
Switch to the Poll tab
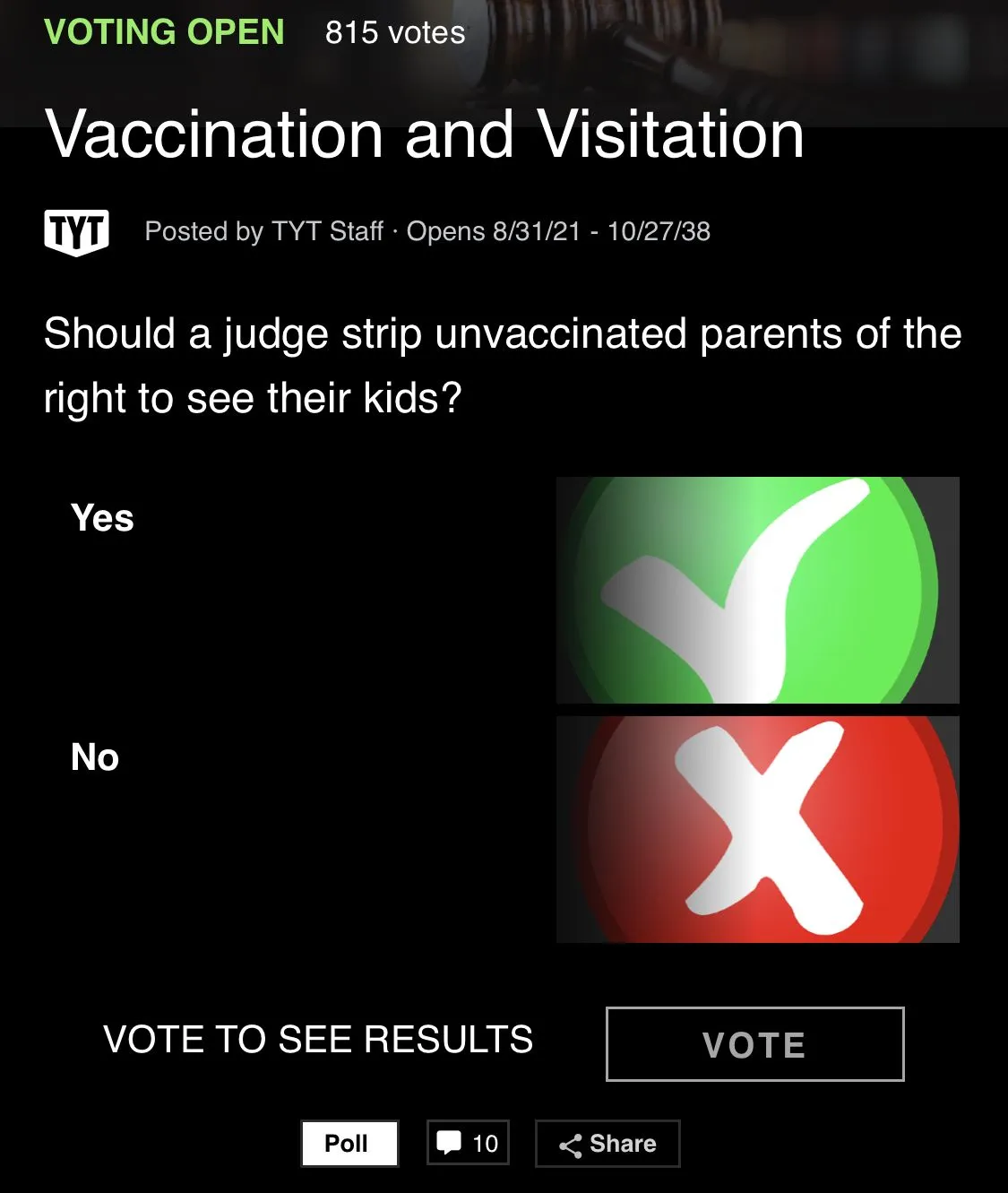click(x=349, y=1144)
